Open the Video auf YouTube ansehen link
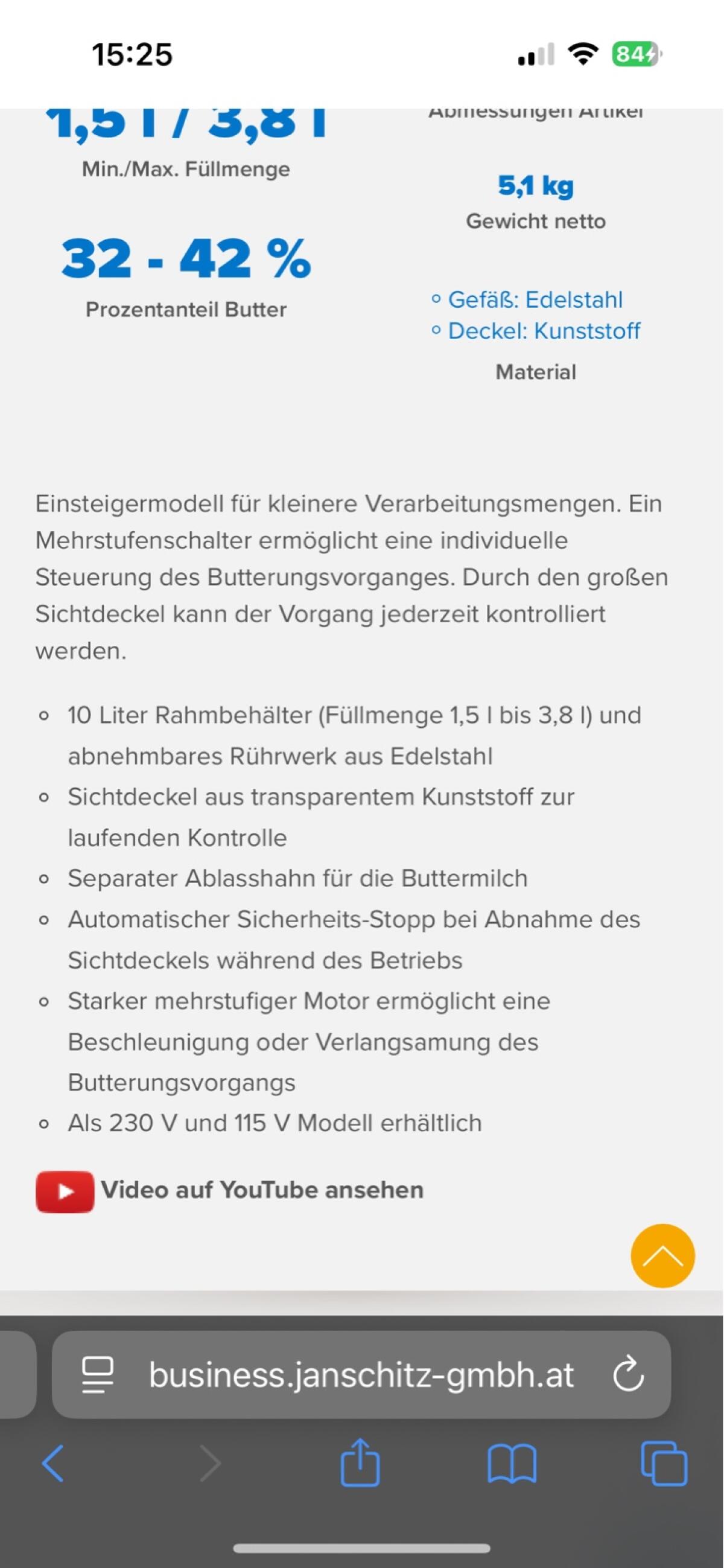 pos(229,1191)
